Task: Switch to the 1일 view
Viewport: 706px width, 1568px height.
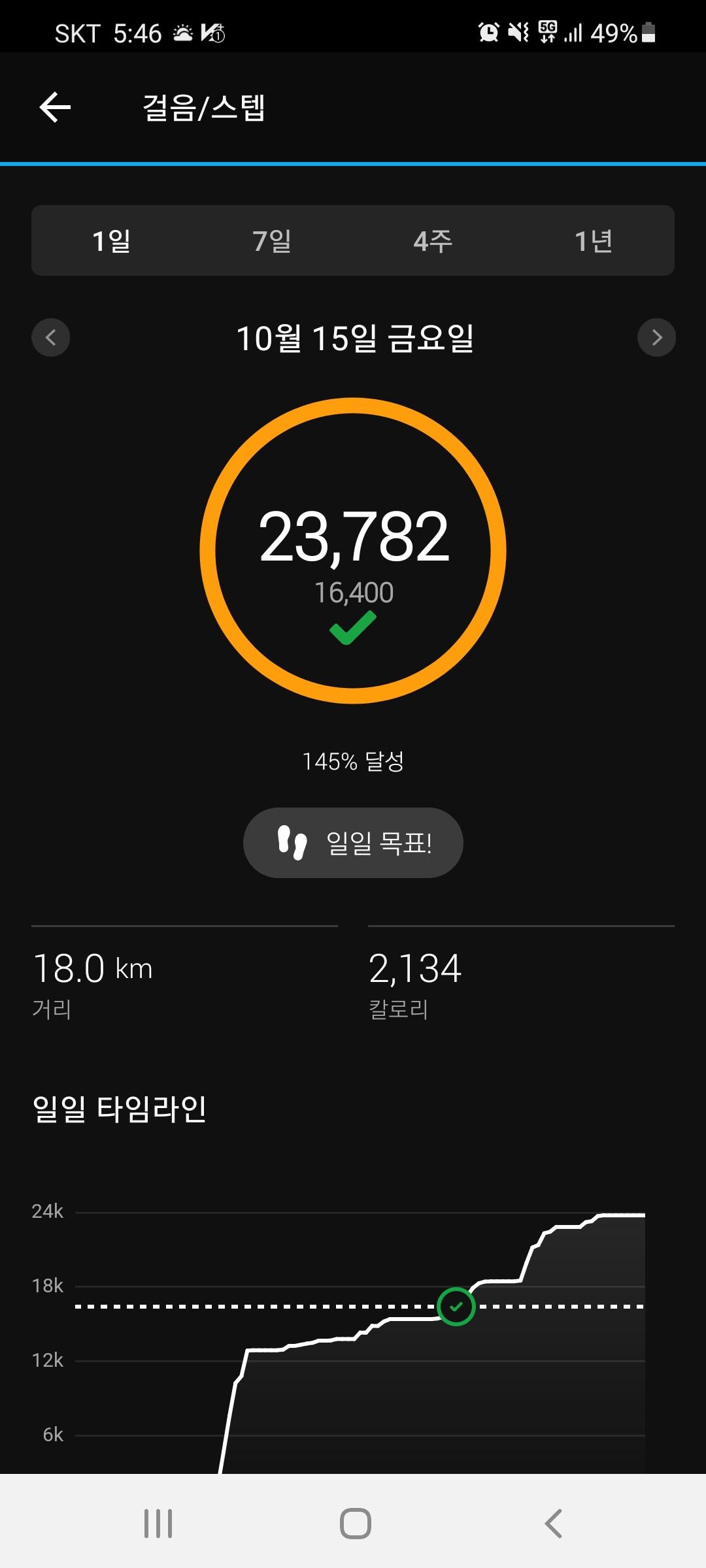Action: coord(112,241)
